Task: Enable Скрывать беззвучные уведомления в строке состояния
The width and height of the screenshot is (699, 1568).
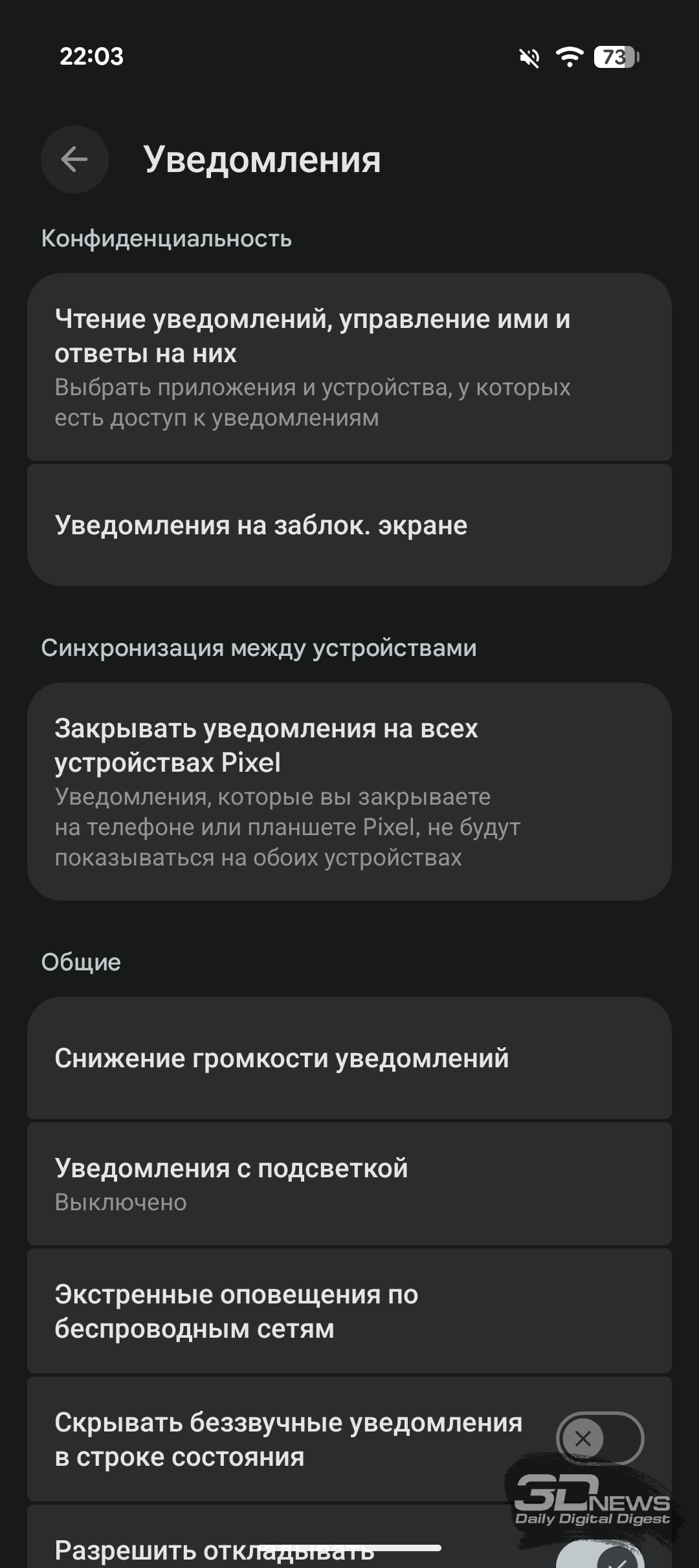Action: 600,1439
